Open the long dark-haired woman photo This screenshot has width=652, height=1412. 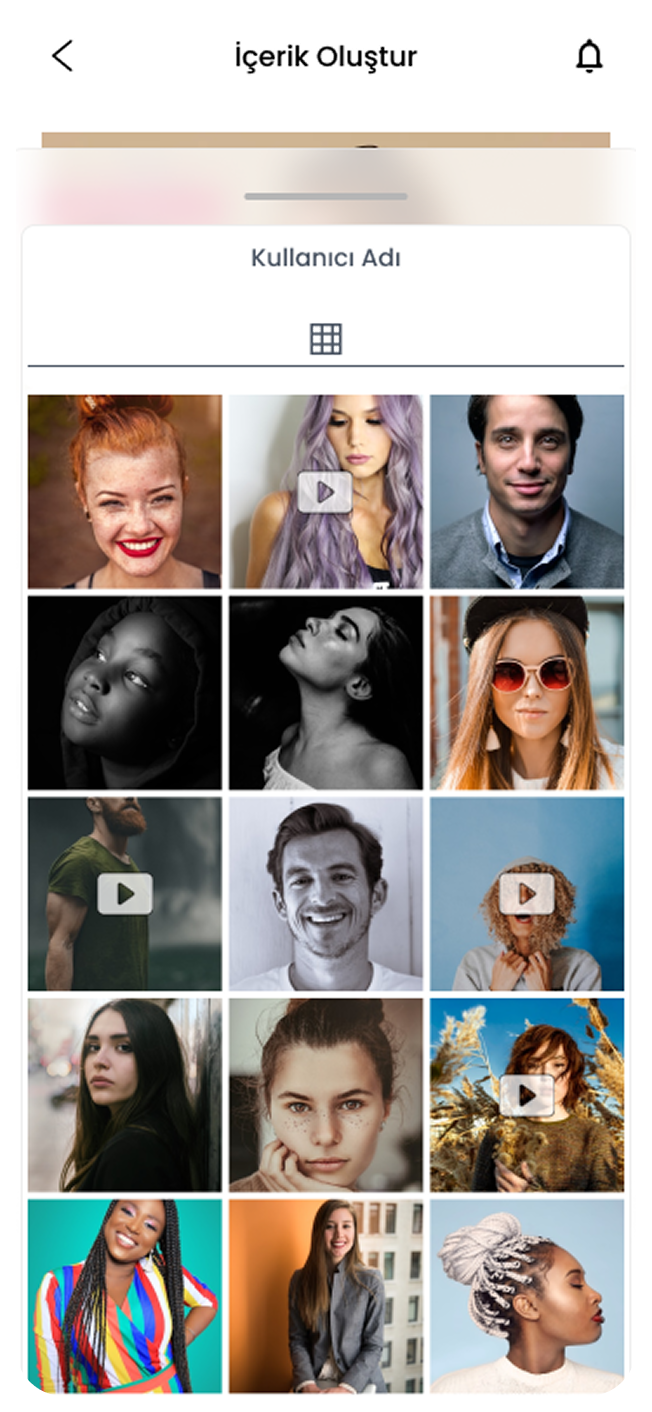click(x=125, y=1094)
